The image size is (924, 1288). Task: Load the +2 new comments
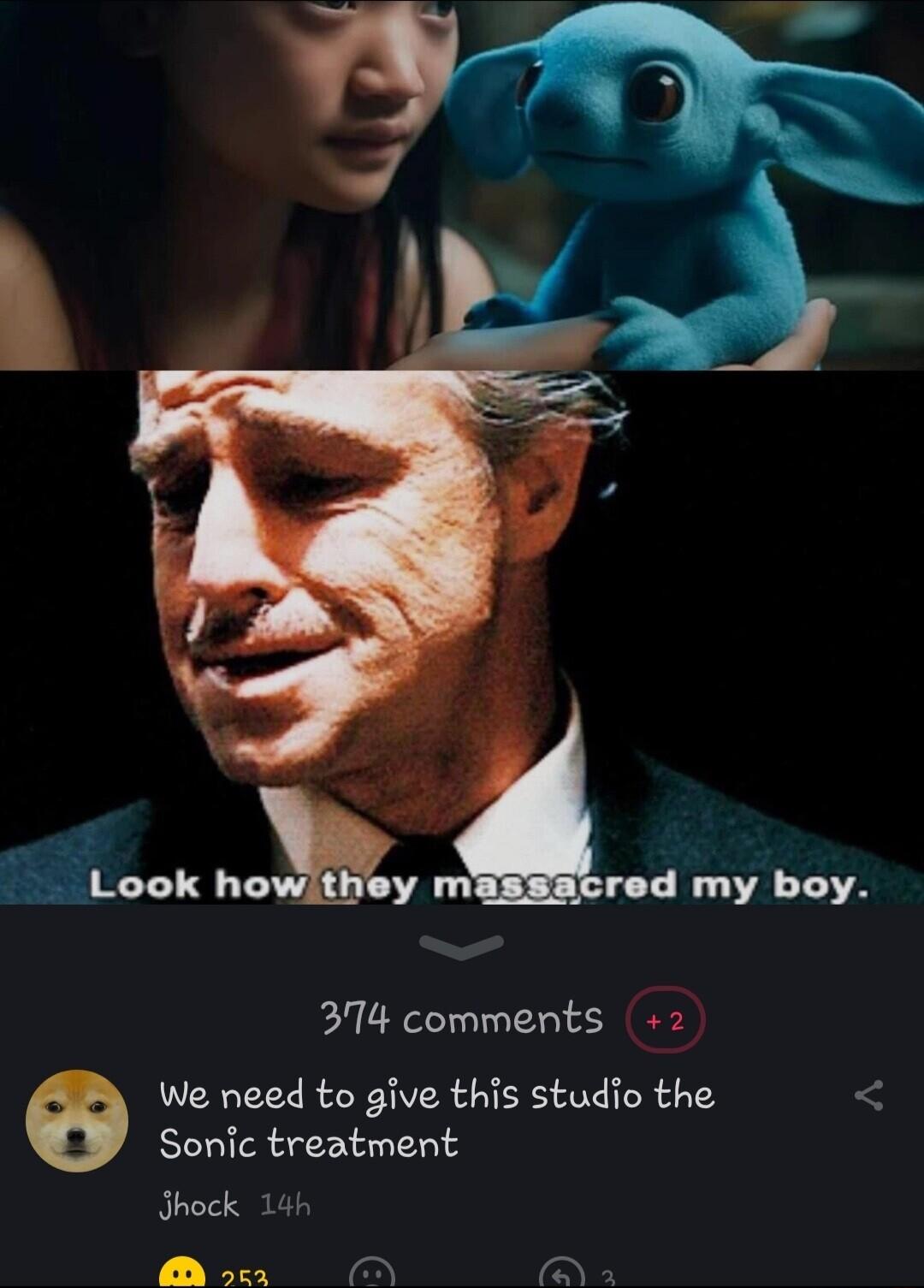(x=666, y=1020)
